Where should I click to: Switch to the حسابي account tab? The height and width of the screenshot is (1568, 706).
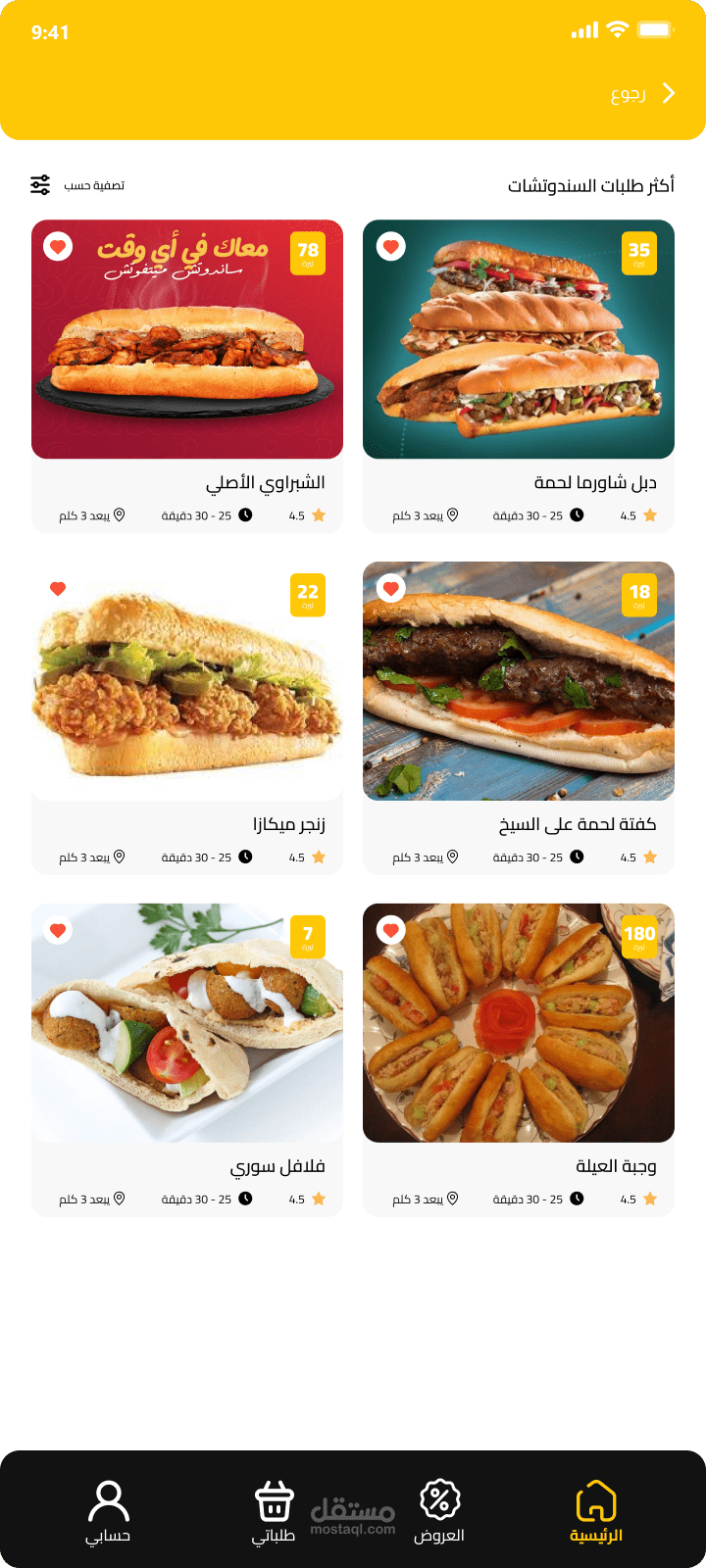click(x=108, y=1511)
